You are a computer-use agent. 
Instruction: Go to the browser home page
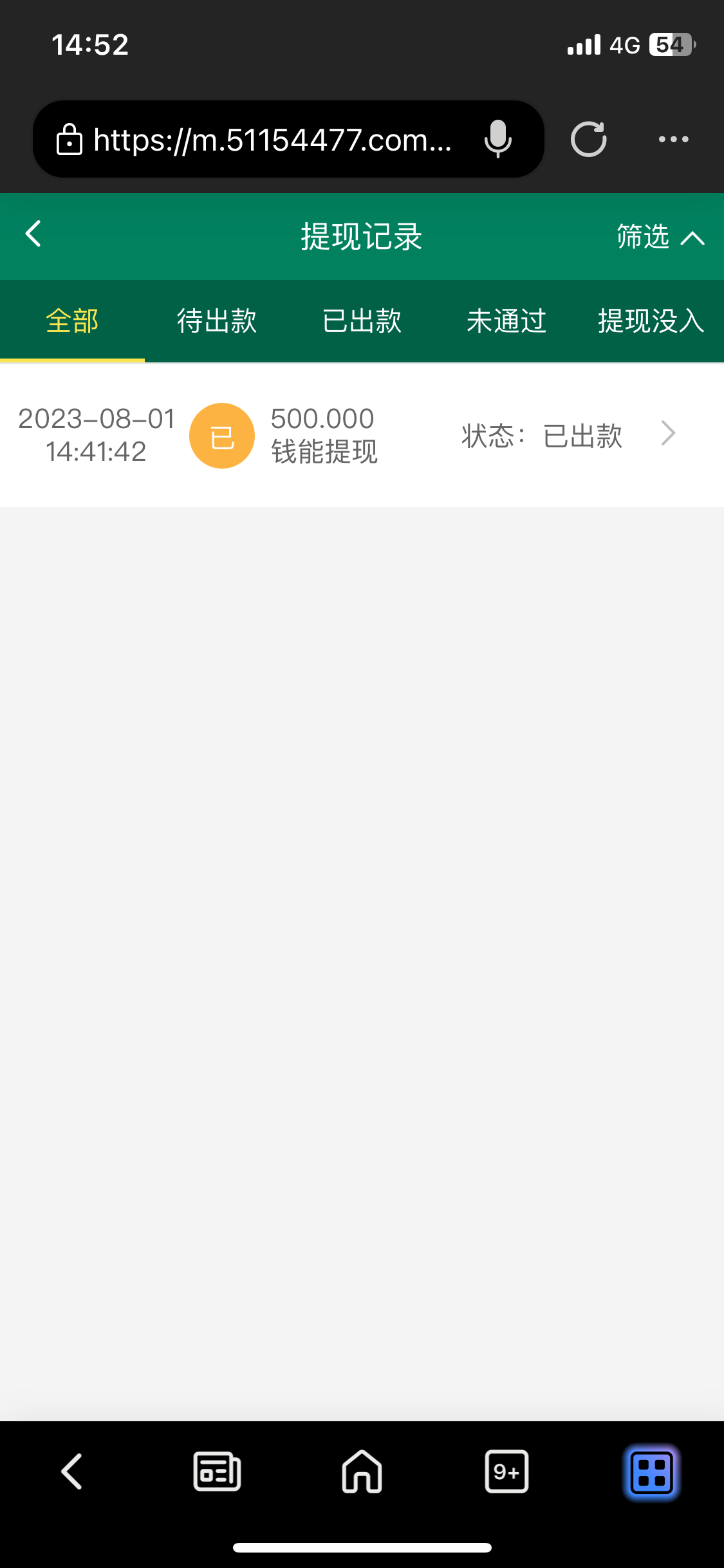362,1471
